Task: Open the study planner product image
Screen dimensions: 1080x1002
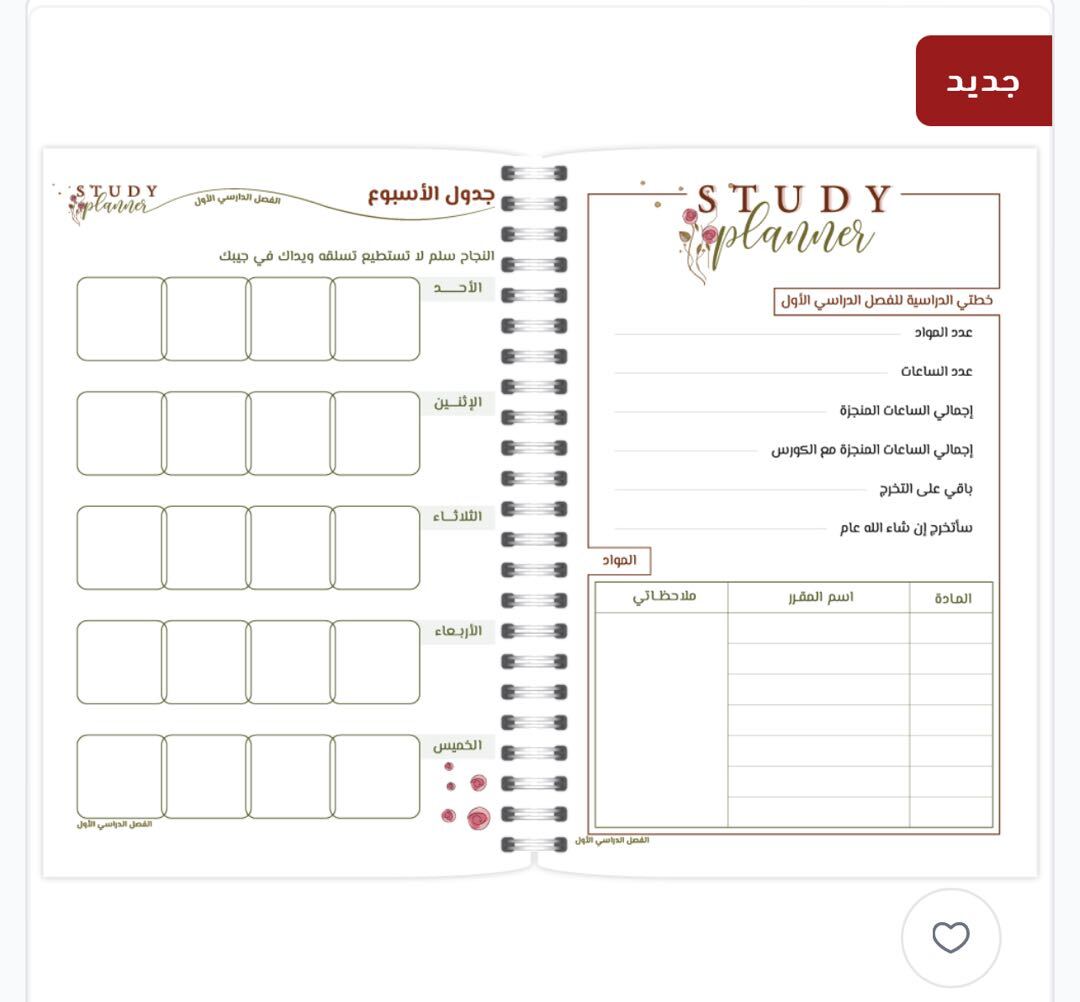Action: 540,512
